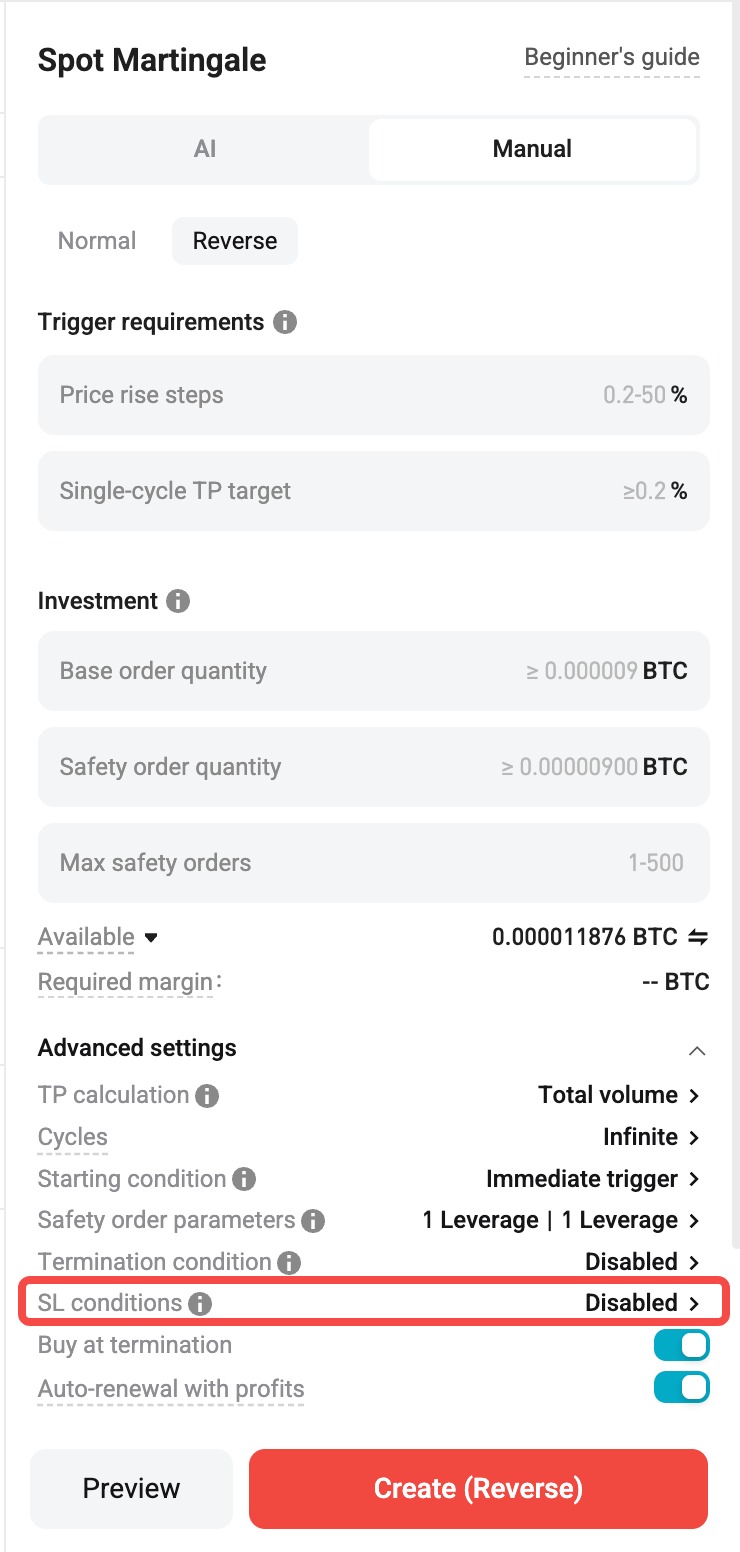The height and width of the screenshot is (1552, 740).
Task: Select the Normal mode tab
Action: coord(96,240)
